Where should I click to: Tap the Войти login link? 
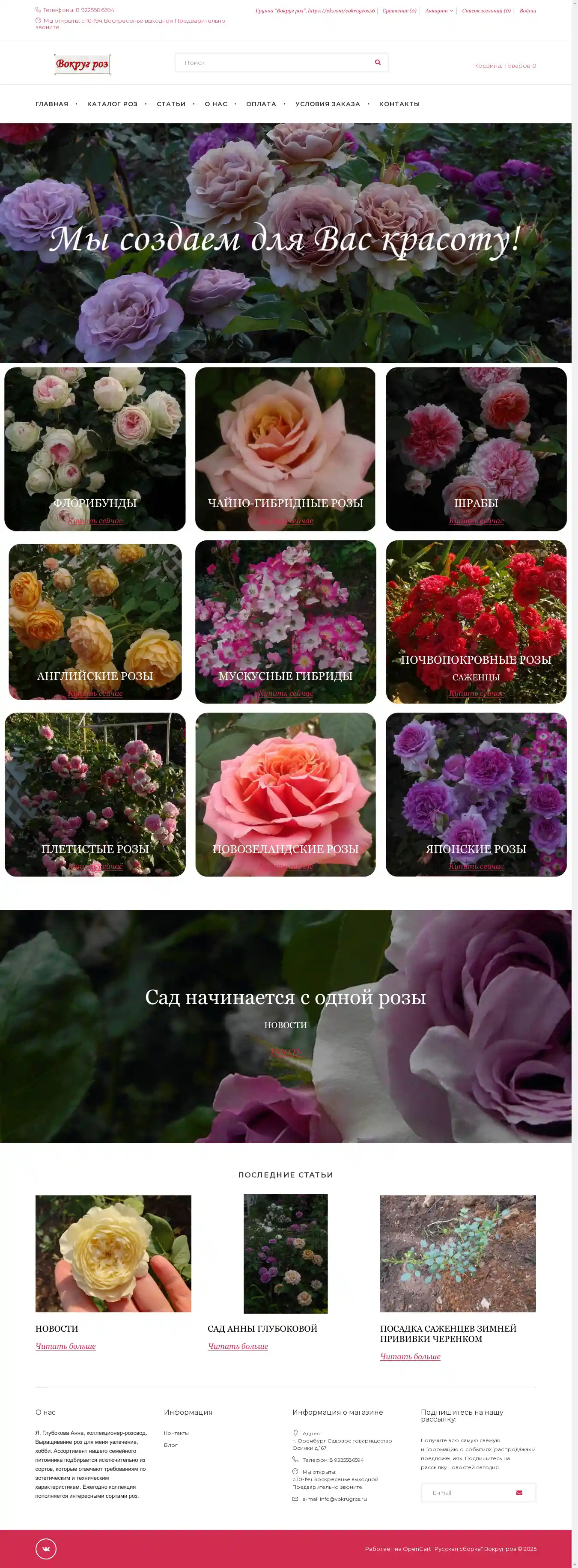527,11
